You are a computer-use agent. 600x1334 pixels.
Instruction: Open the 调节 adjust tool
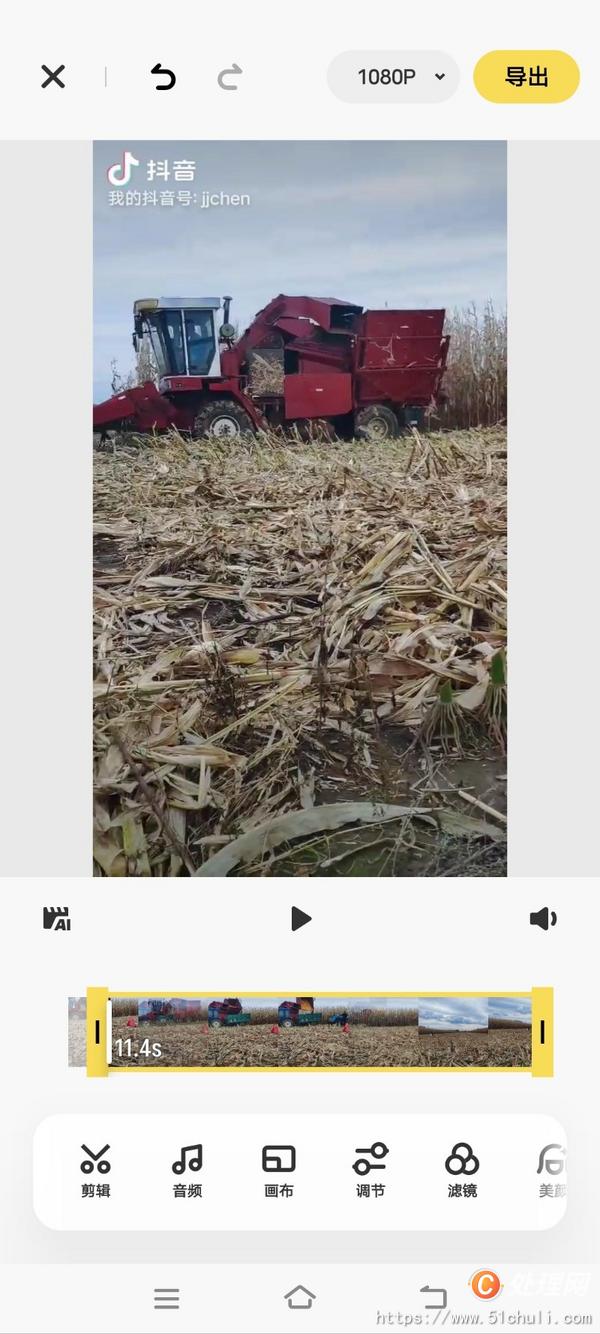pos(370,1171)
